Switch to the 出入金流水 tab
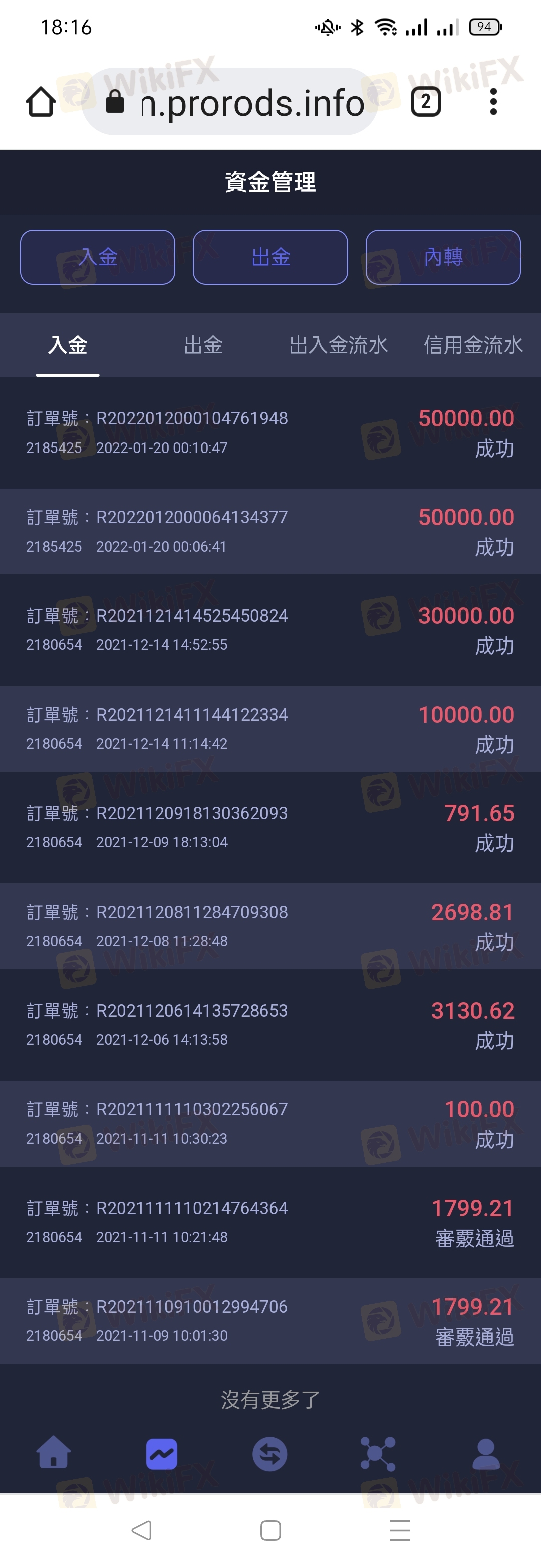This screenshot has width=541, height=1568. [338, 345]
